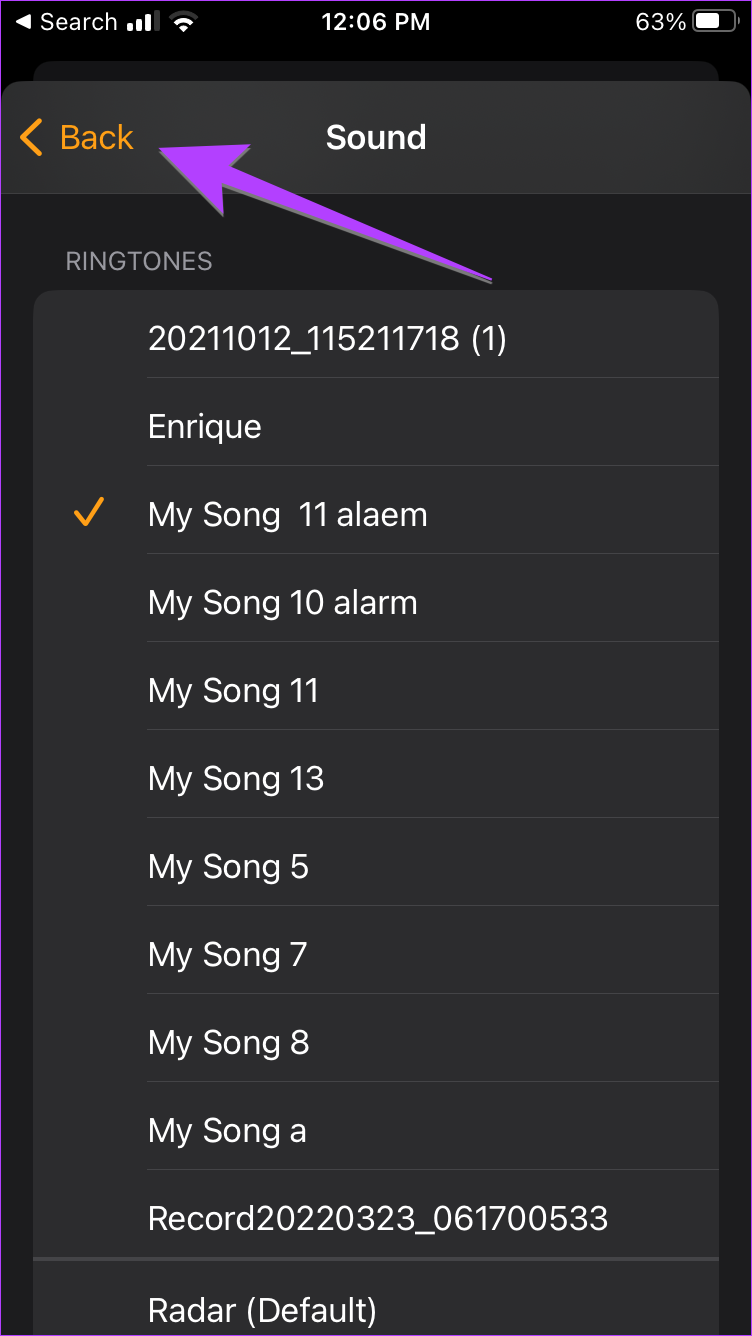Go back from the Sound screen
The height and width of the screenshot is (1336, 752).
click(x=77, y=137)
